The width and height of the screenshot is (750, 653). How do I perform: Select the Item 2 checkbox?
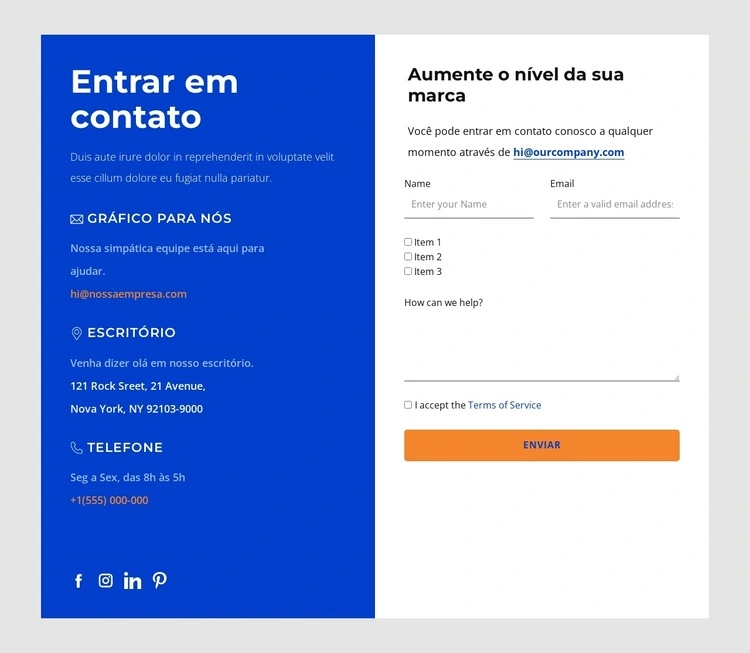pos(408,257)
